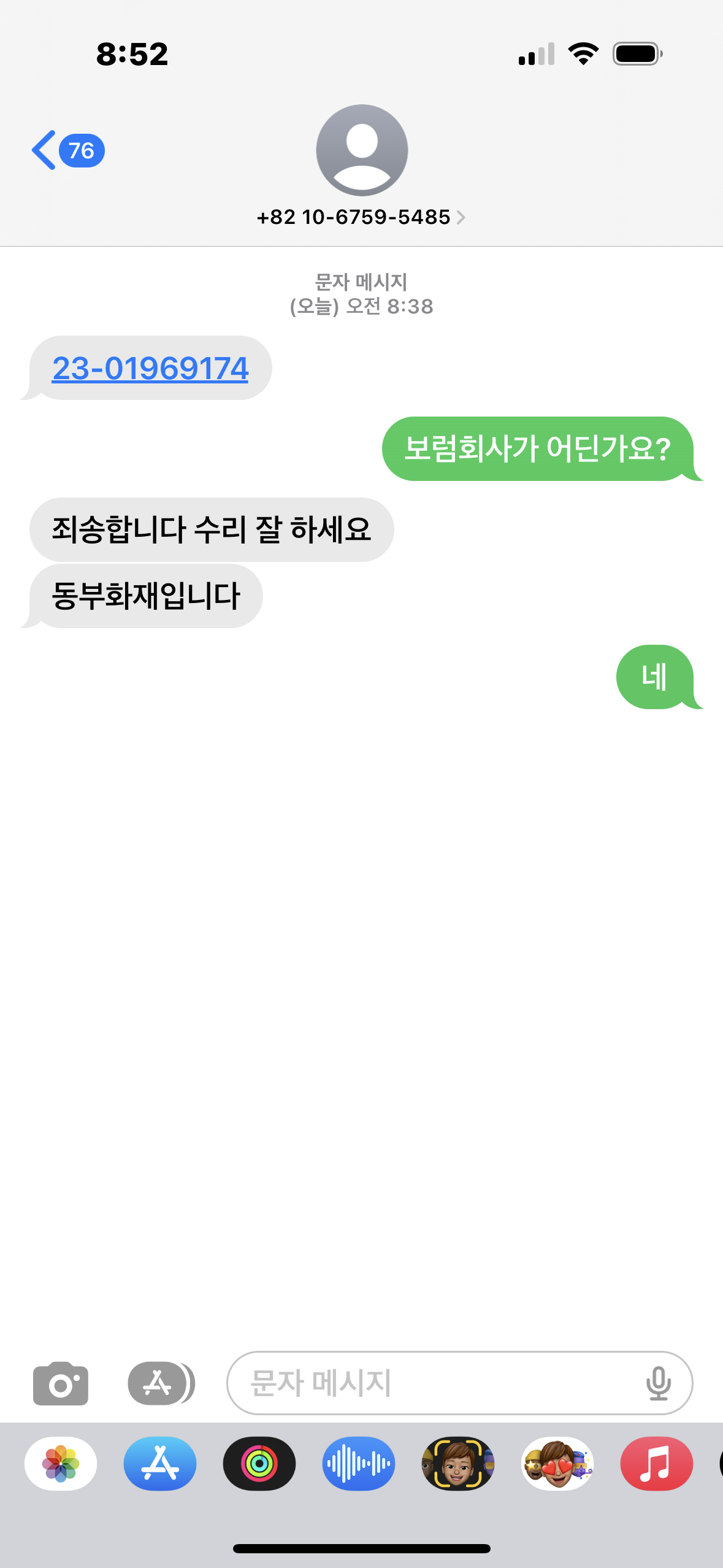Tap the linked number 23-01969174

(x=150, y=368)
